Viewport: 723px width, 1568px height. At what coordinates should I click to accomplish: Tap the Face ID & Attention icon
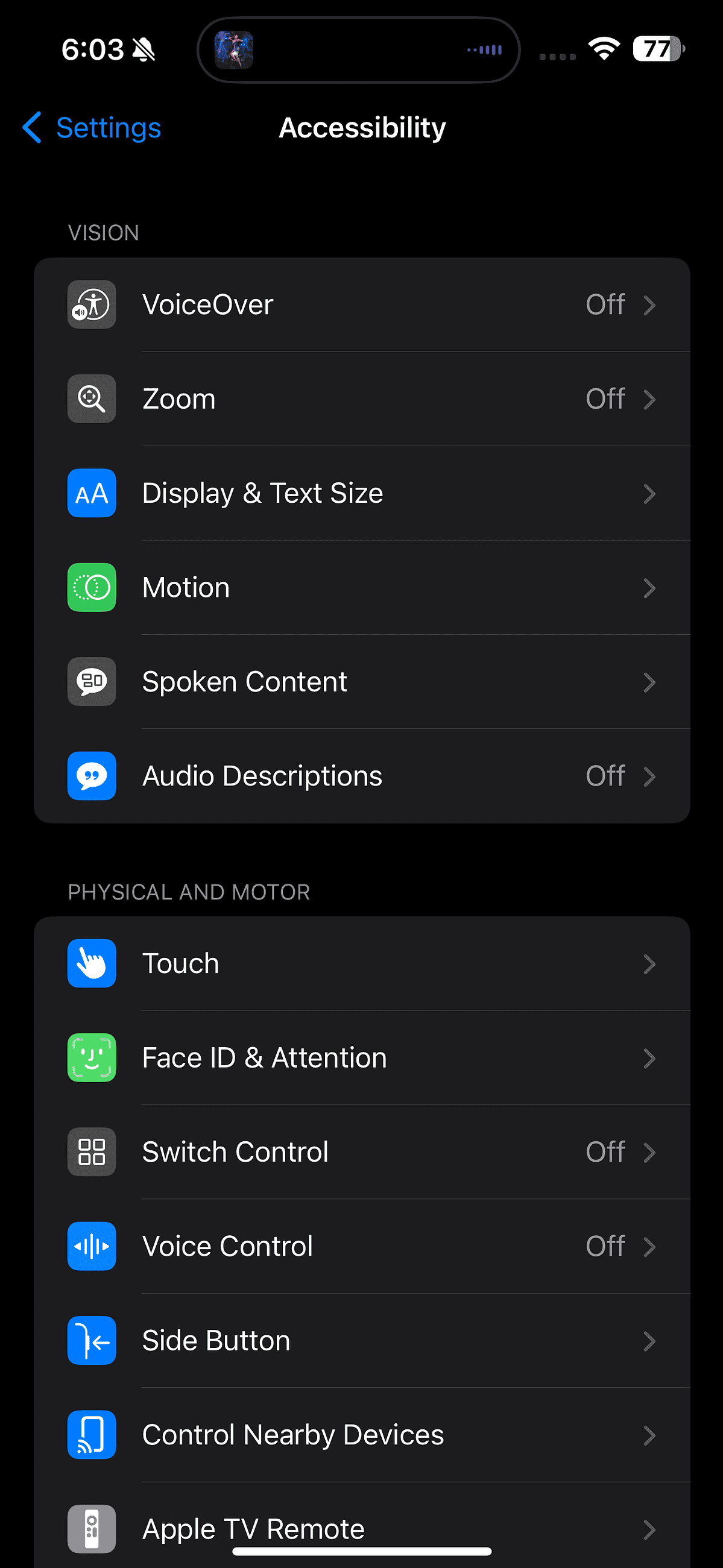tap(92, 1058)
